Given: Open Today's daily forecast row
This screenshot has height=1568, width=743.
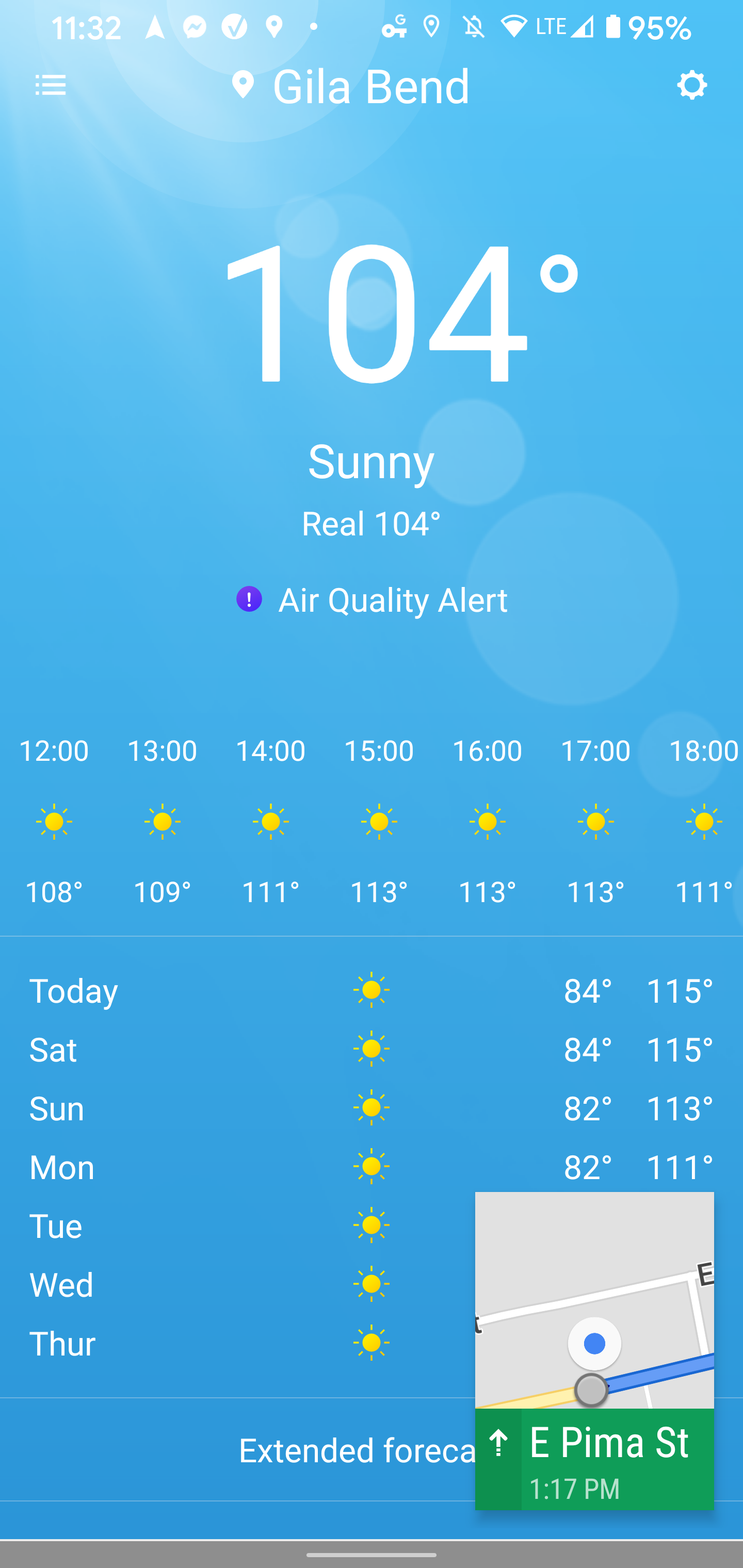Looking at the screenshot, I should tap(370, 991).
